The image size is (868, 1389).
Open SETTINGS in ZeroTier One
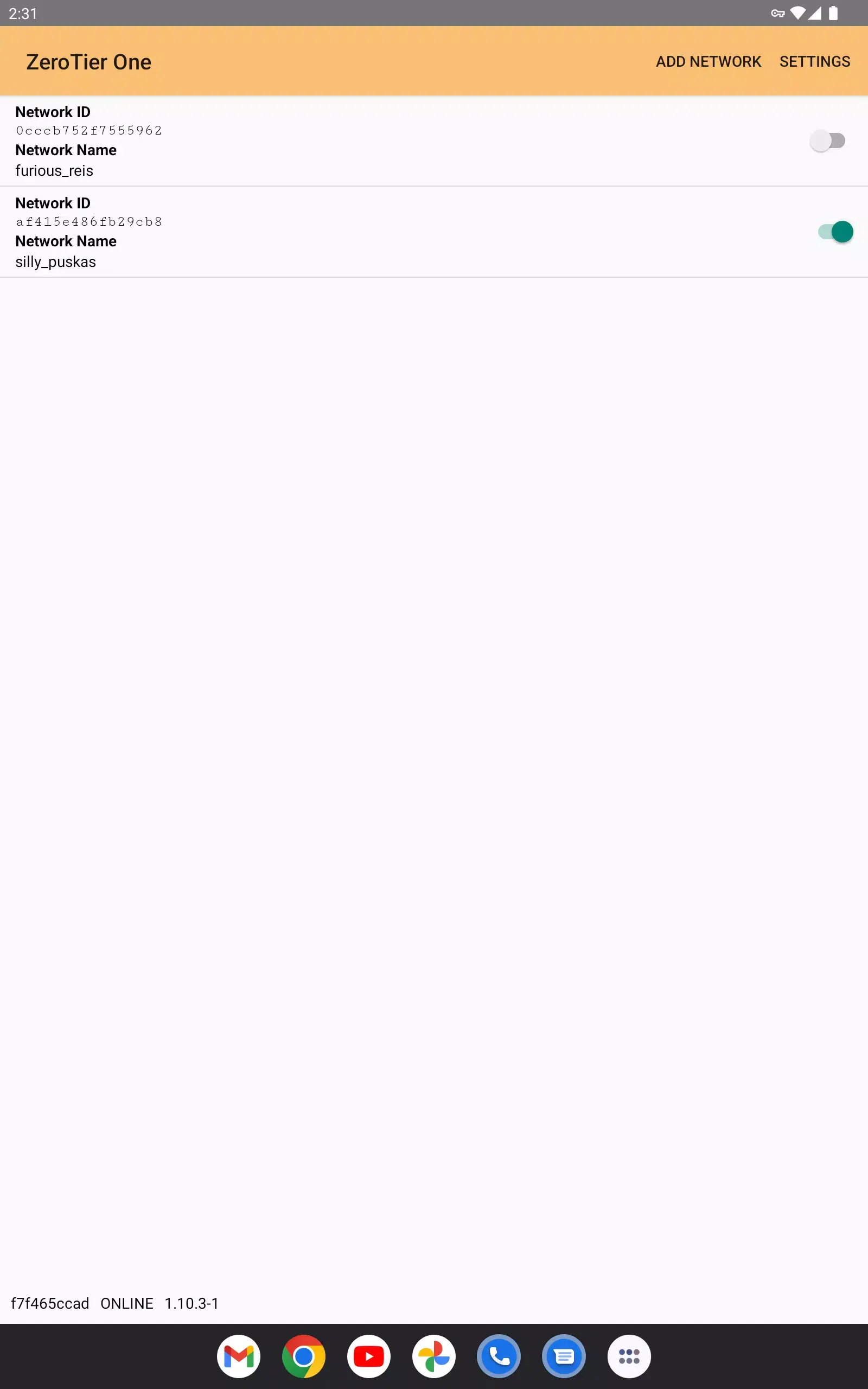(x=815, y=61)
